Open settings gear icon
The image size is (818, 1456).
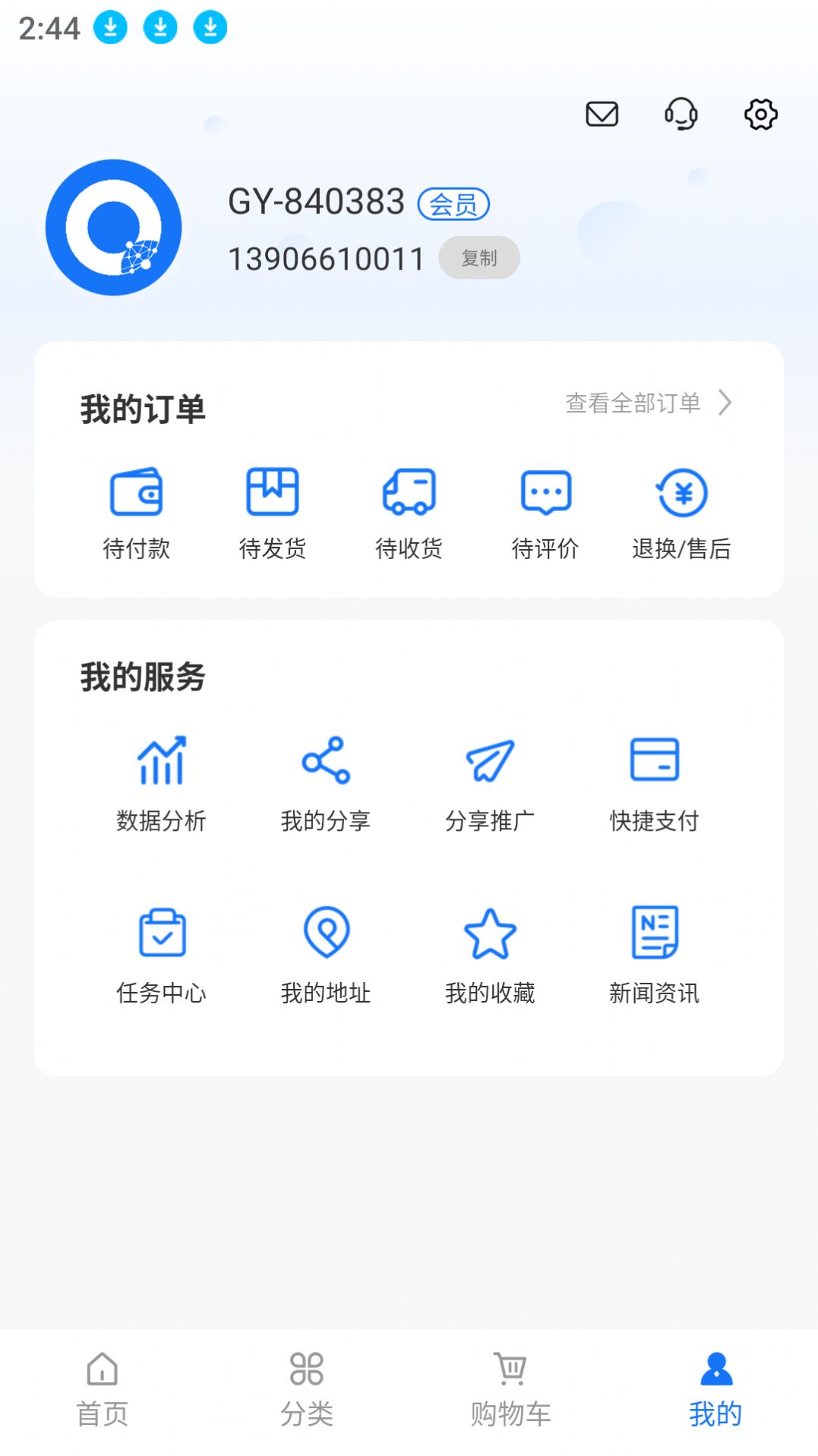[x=760, y=115]
